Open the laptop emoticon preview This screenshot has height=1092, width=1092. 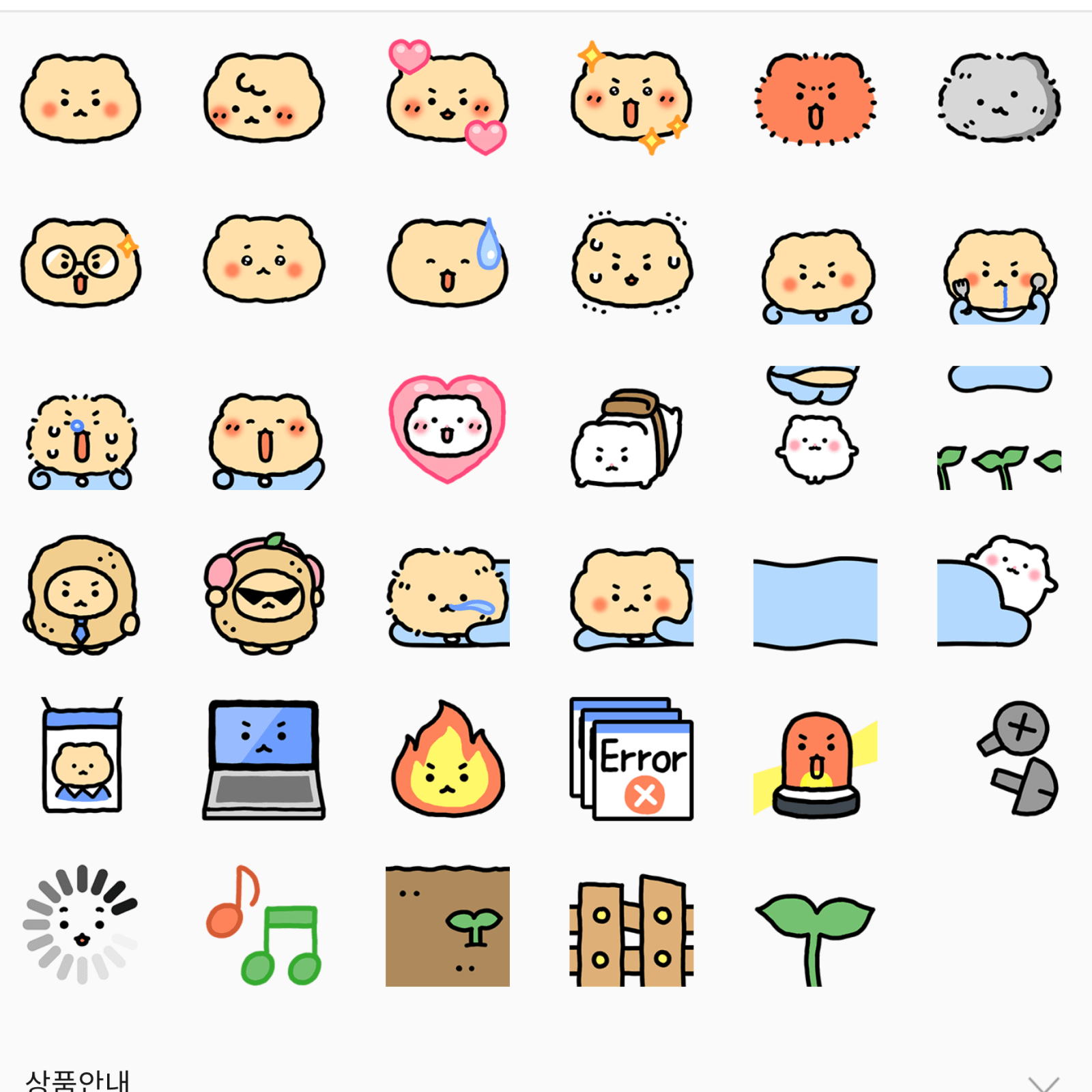(264, 759)
